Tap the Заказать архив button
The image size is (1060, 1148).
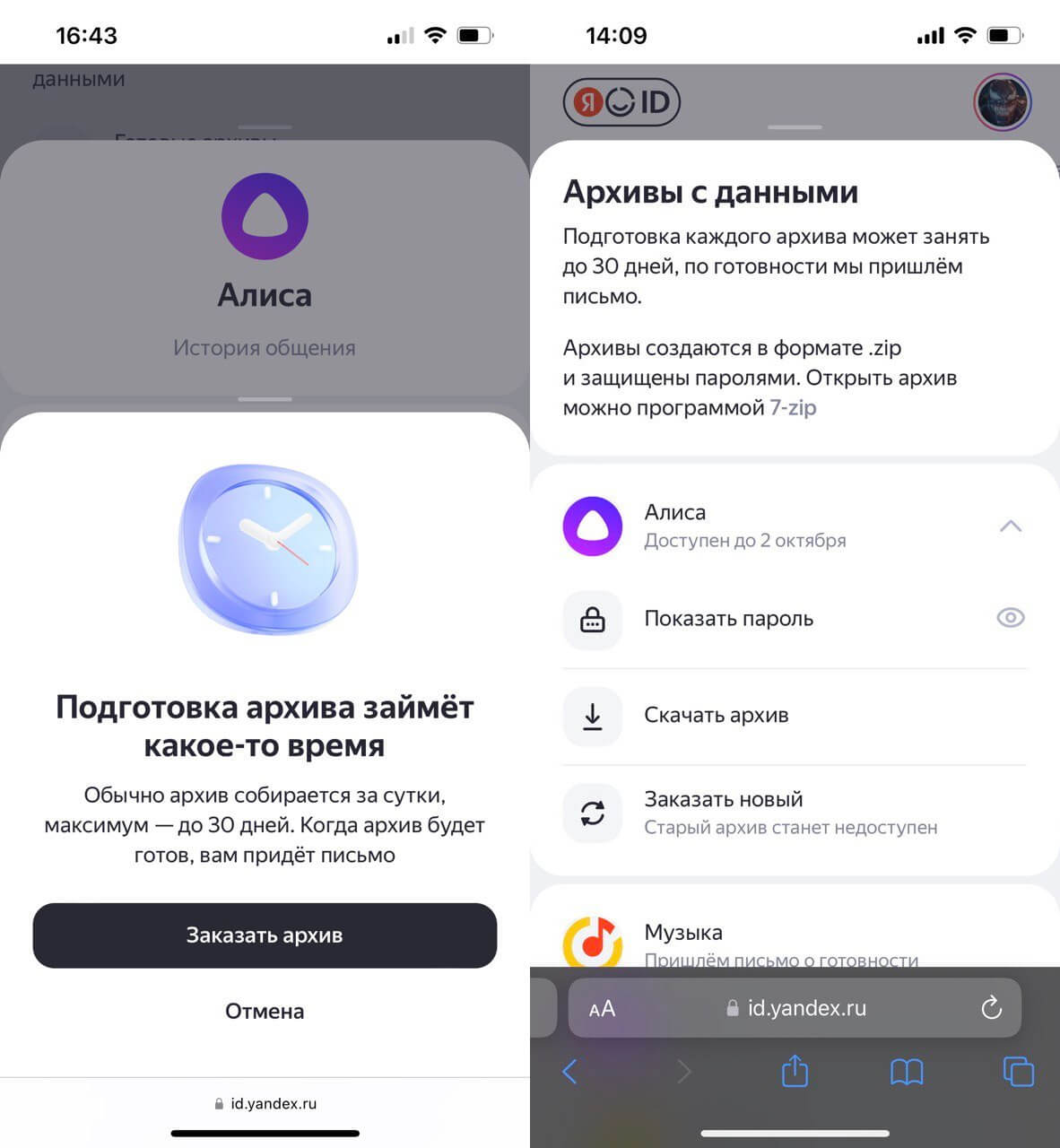click(265, 935)
